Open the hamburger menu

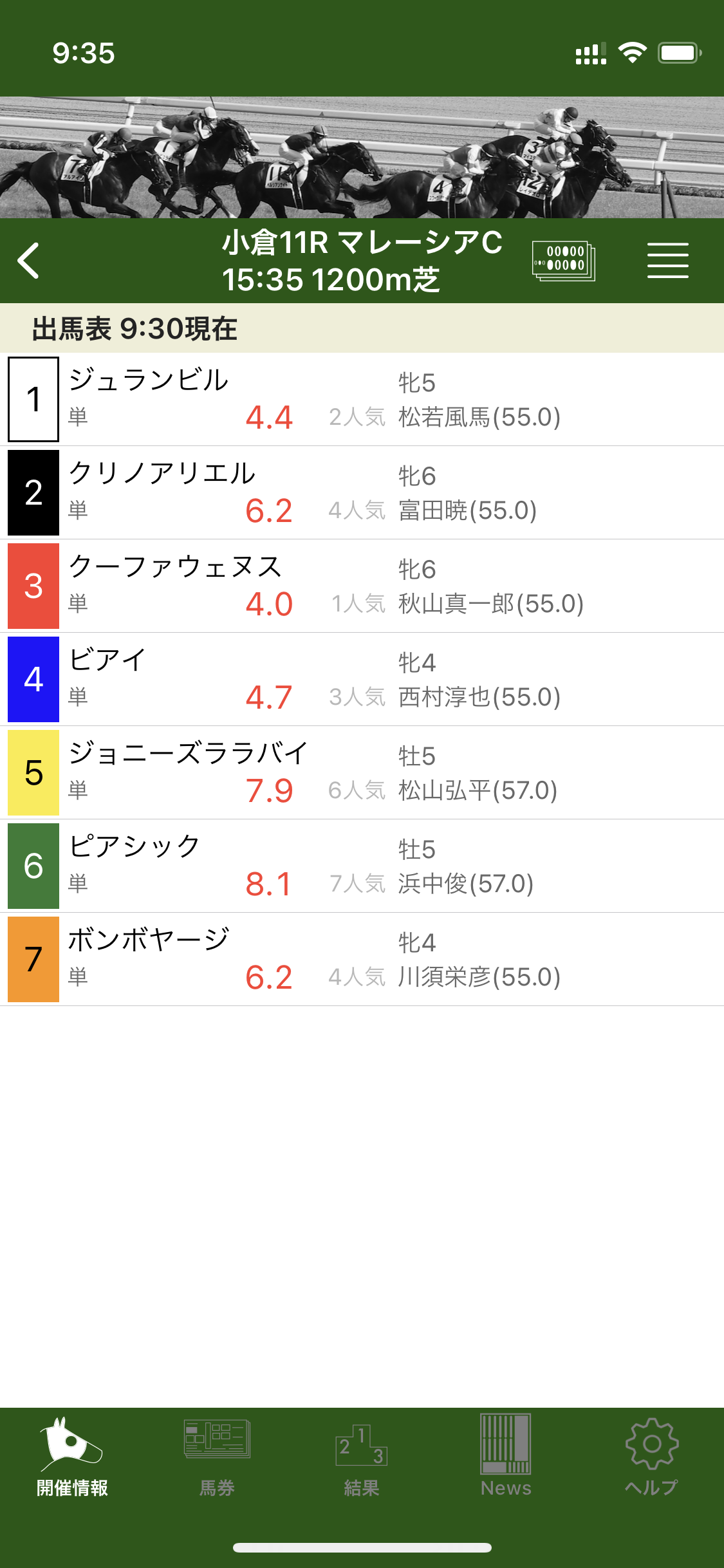[x=667, y=261]
